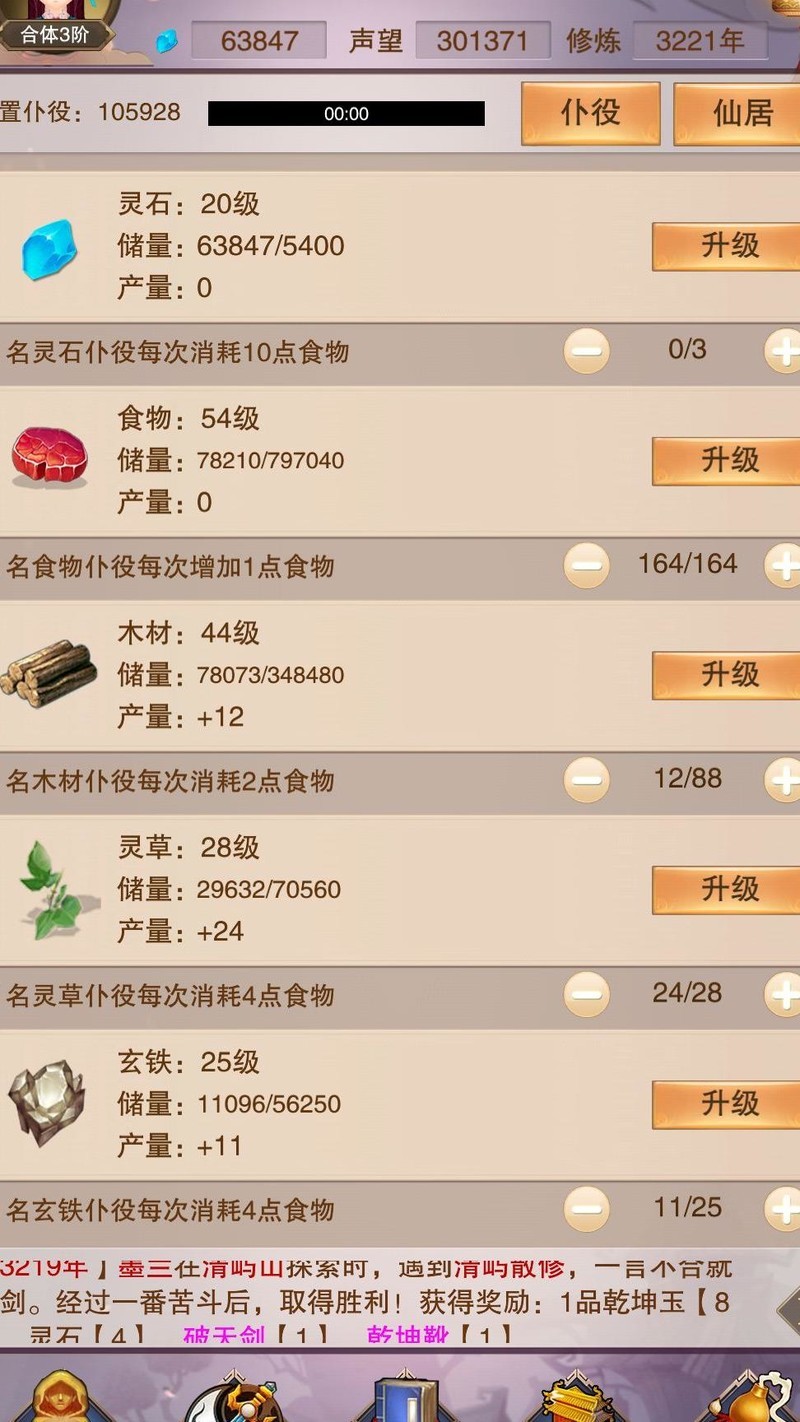Open the 仆役 servants button
800x1422 pixels.
coord(590,113)
